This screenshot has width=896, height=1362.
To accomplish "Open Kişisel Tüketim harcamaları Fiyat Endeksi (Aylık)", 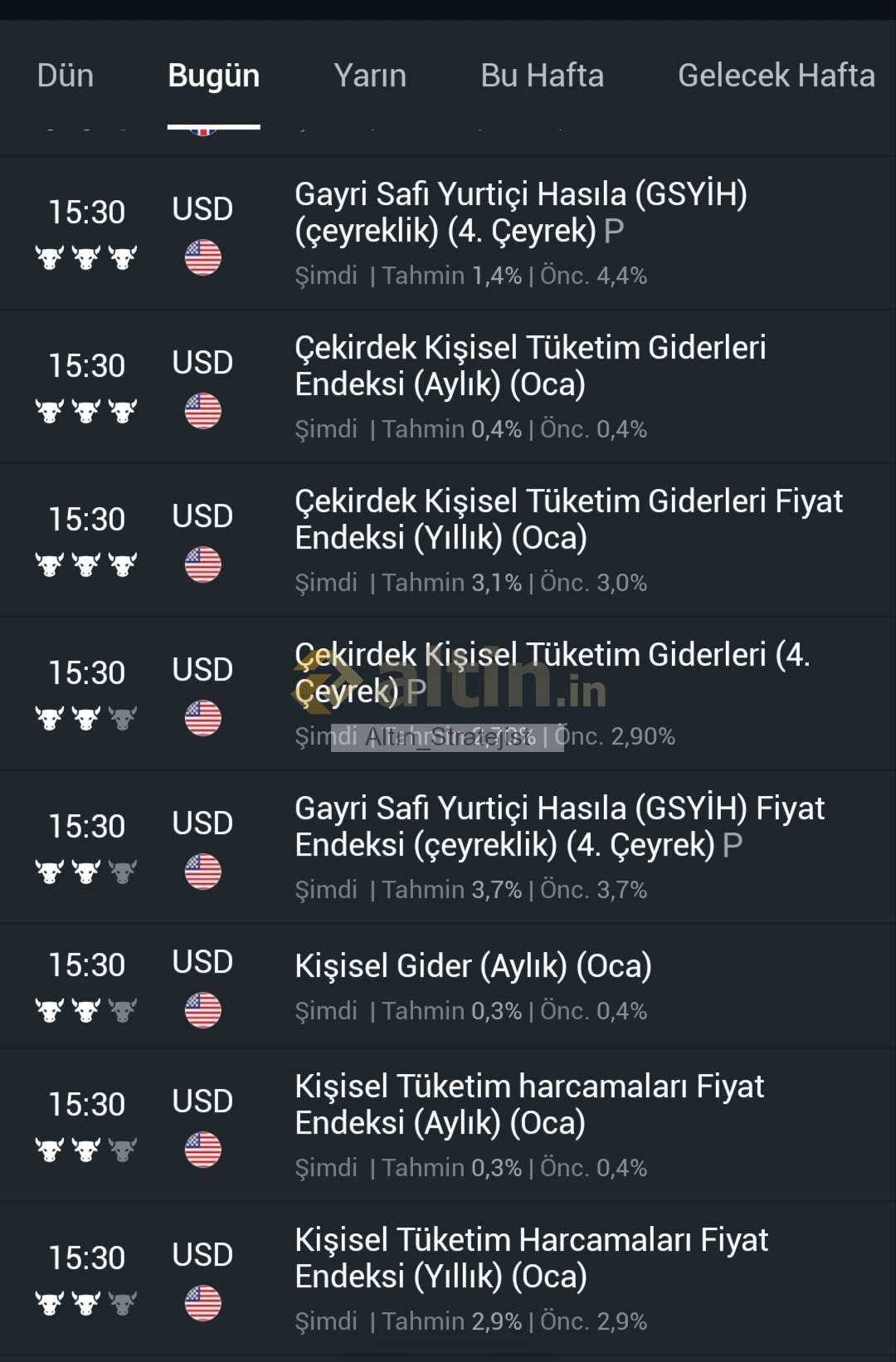I will (x=528, y=1105).
